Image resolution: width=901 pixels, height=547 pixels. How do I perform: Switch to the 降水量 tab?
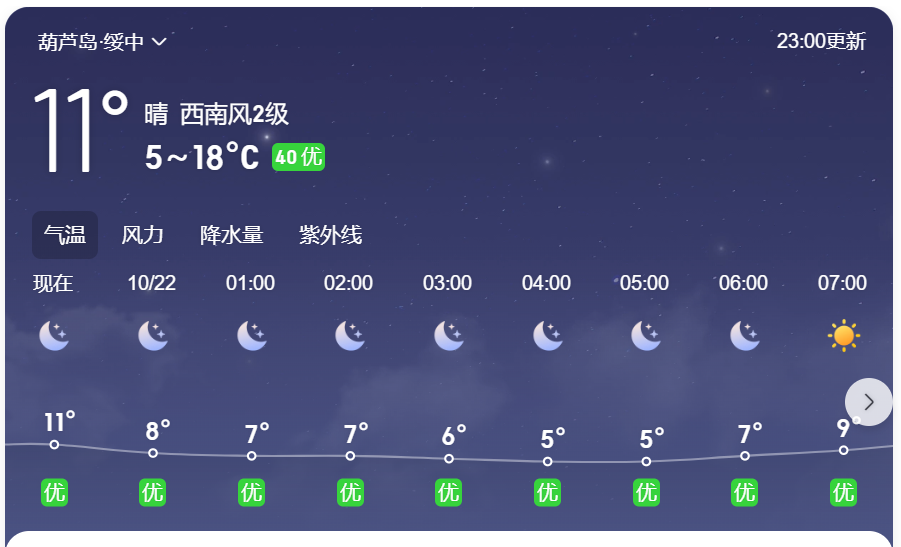[231, 236]
